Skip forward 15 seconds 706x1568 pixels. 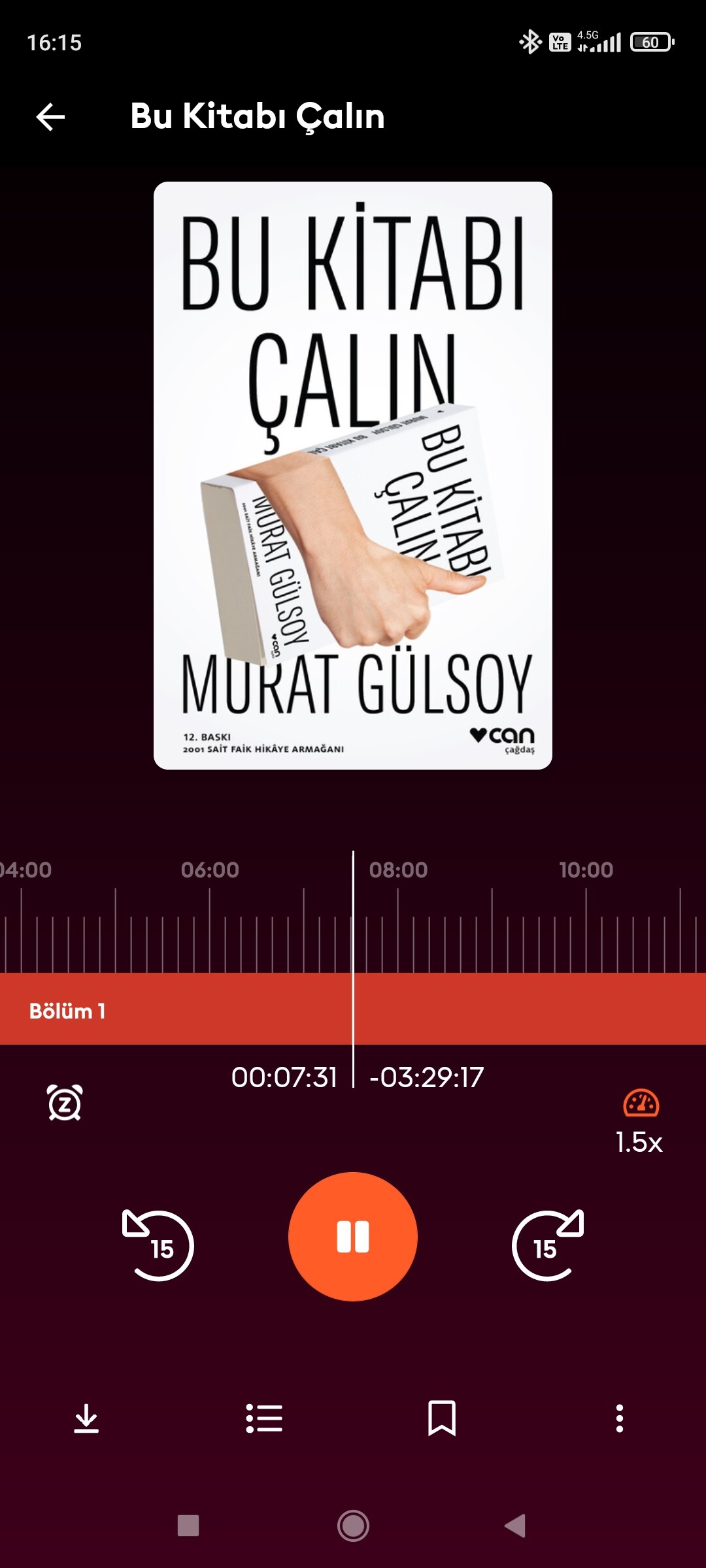coord(548,1245)
